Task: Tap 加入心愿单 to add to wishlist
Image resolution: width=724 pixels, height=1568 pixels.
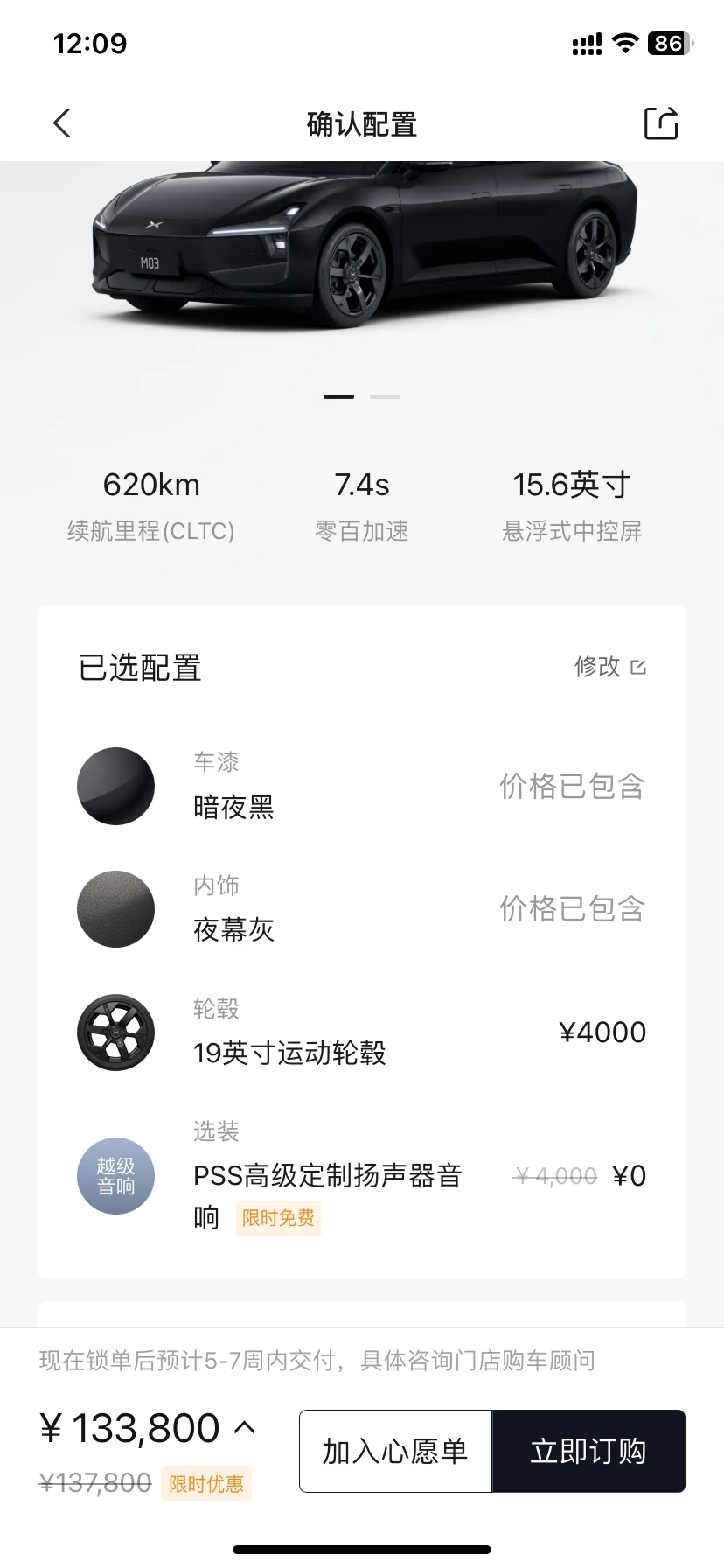Action: tap(395, 1451)
